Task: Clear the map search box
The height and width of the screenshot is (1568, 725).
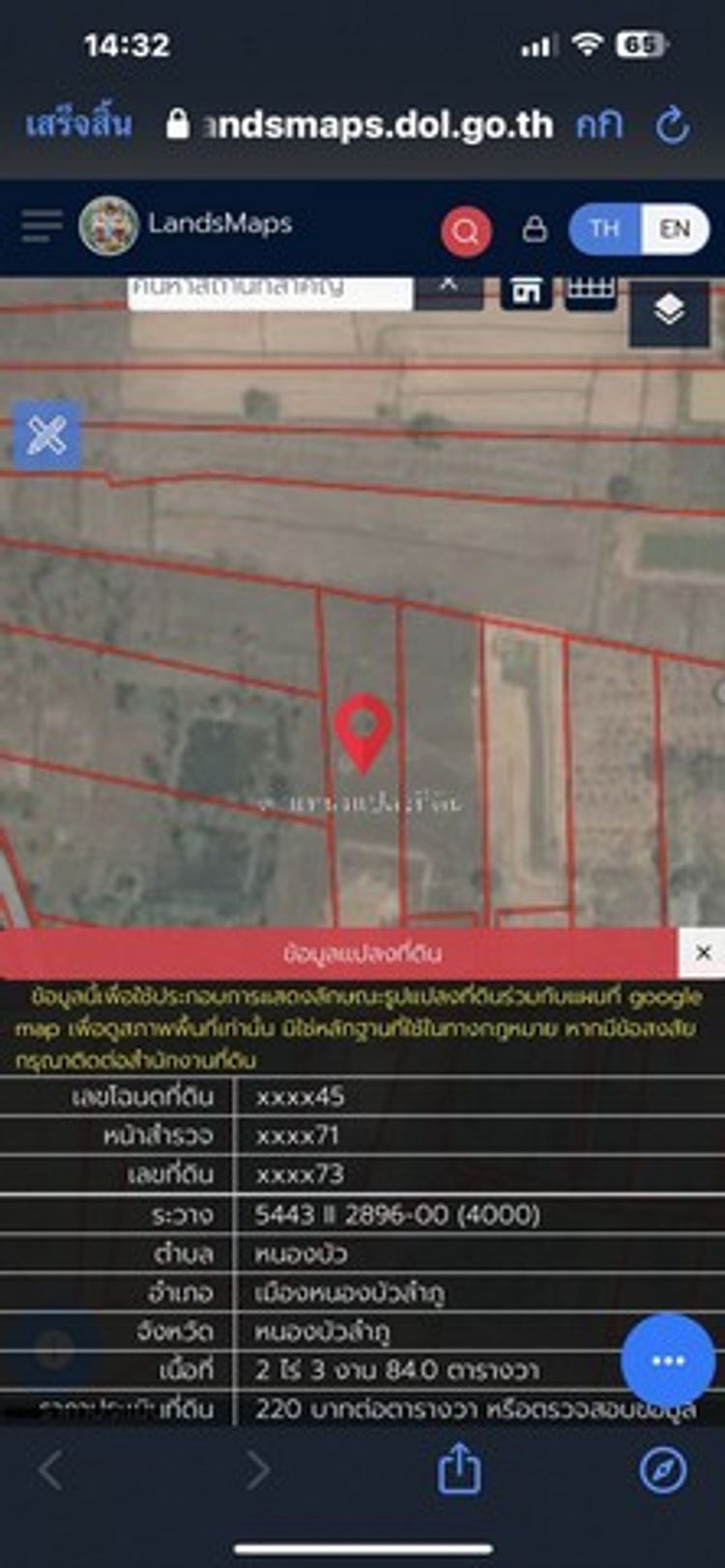Action: pos(449,287)
